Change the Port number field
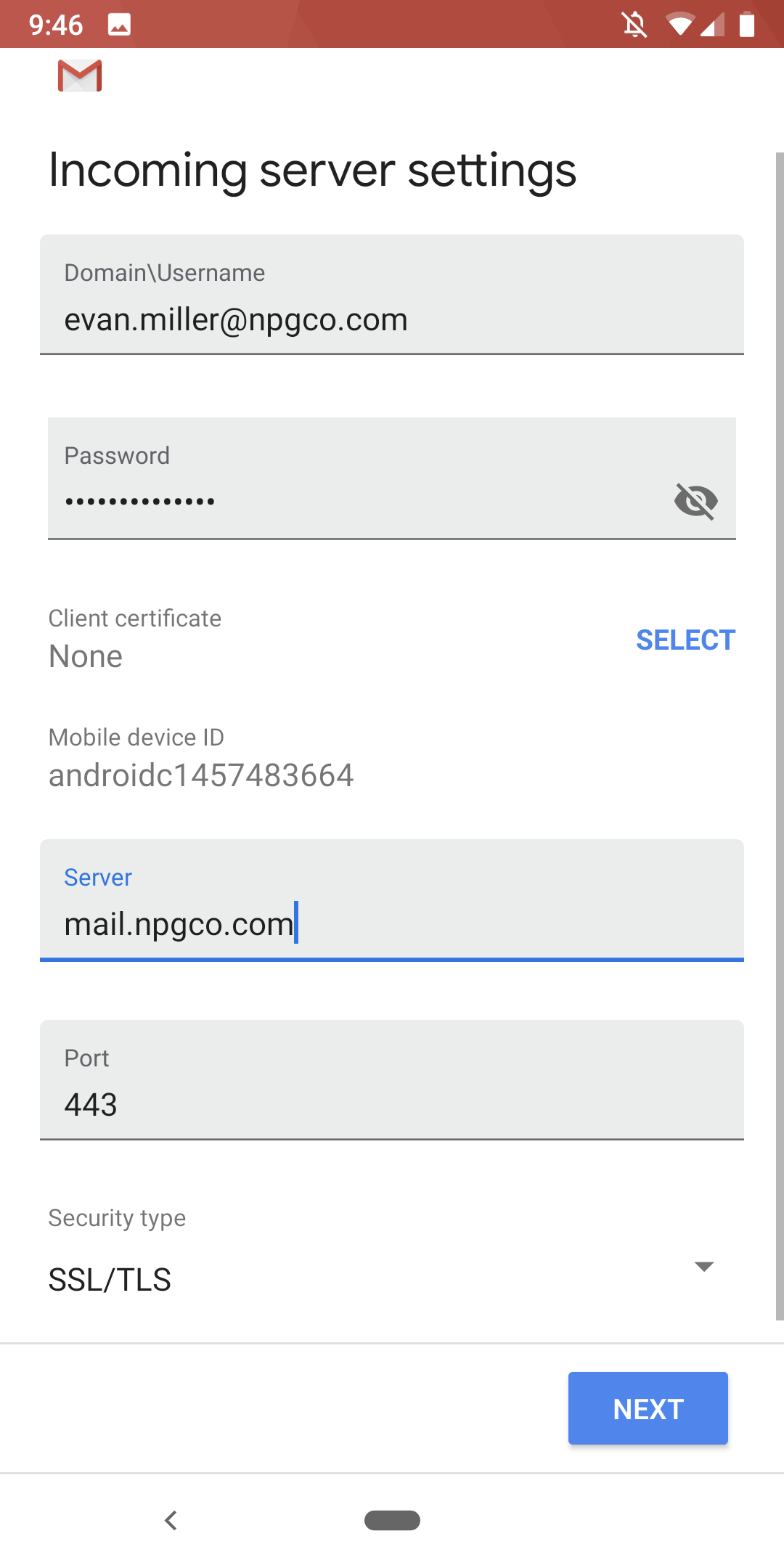 tap(392, 1080)
